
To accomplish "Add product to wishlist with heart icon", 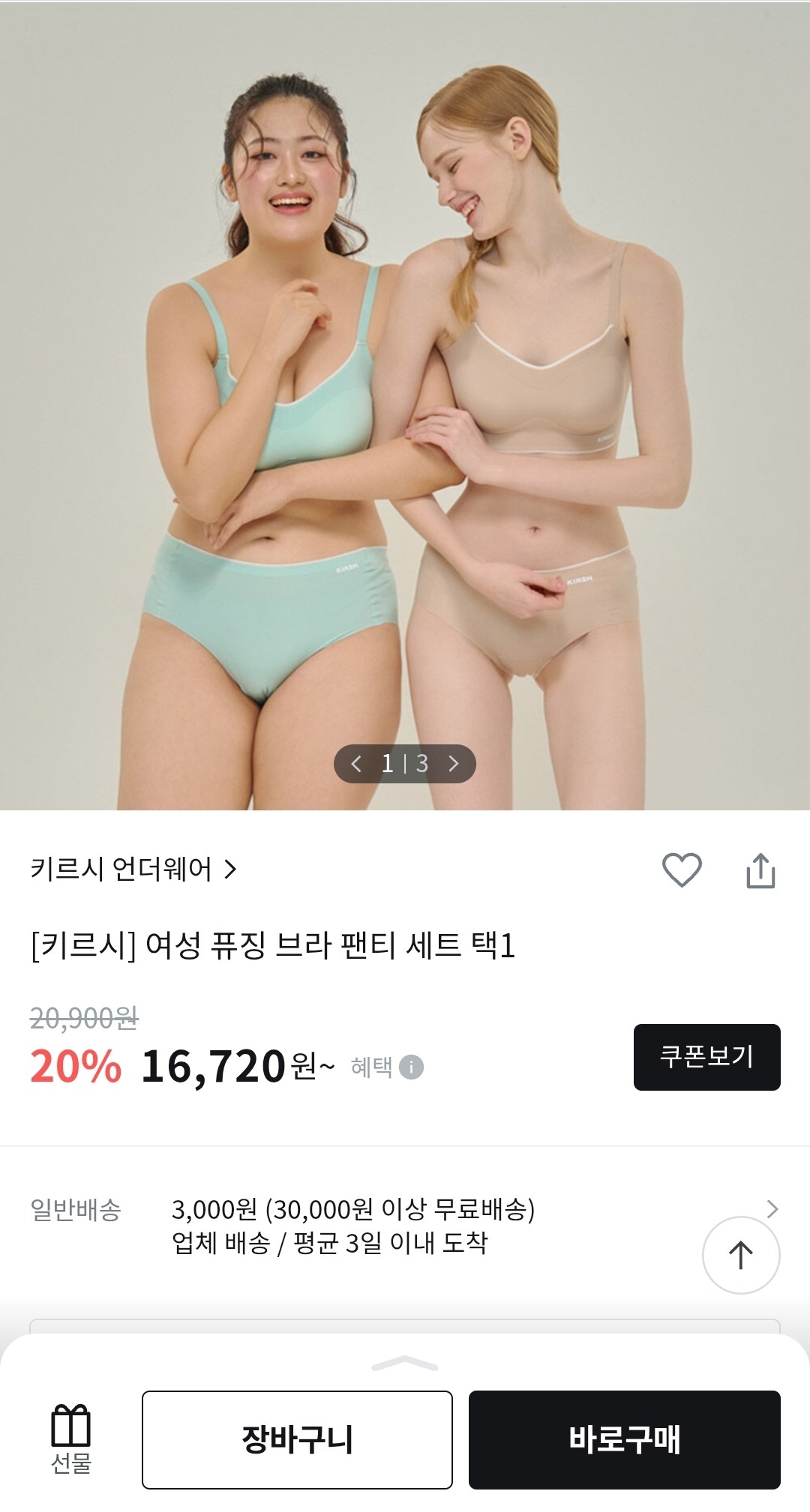I will pyautogui.click(x=682, y=870).
